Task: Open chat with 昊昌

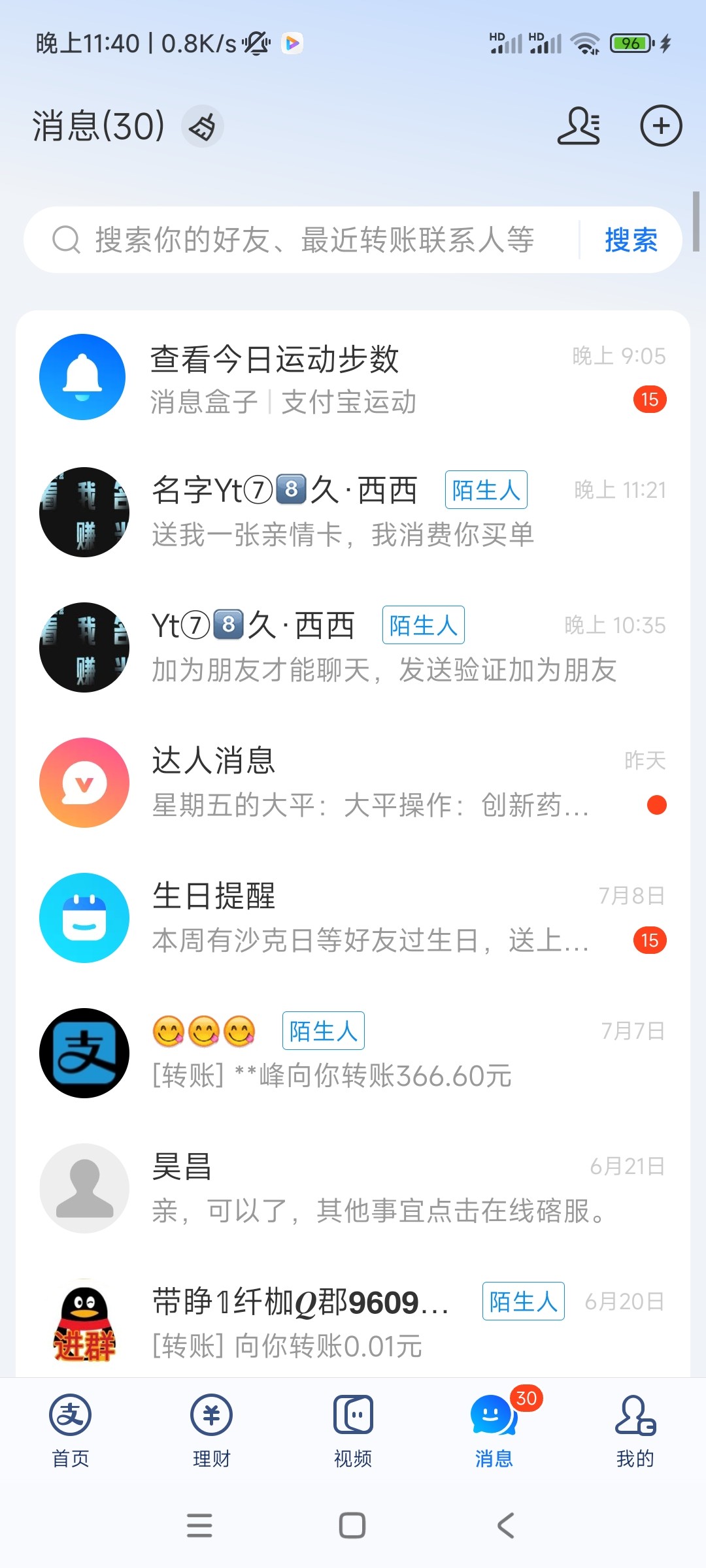Action: click(353, 1188)
